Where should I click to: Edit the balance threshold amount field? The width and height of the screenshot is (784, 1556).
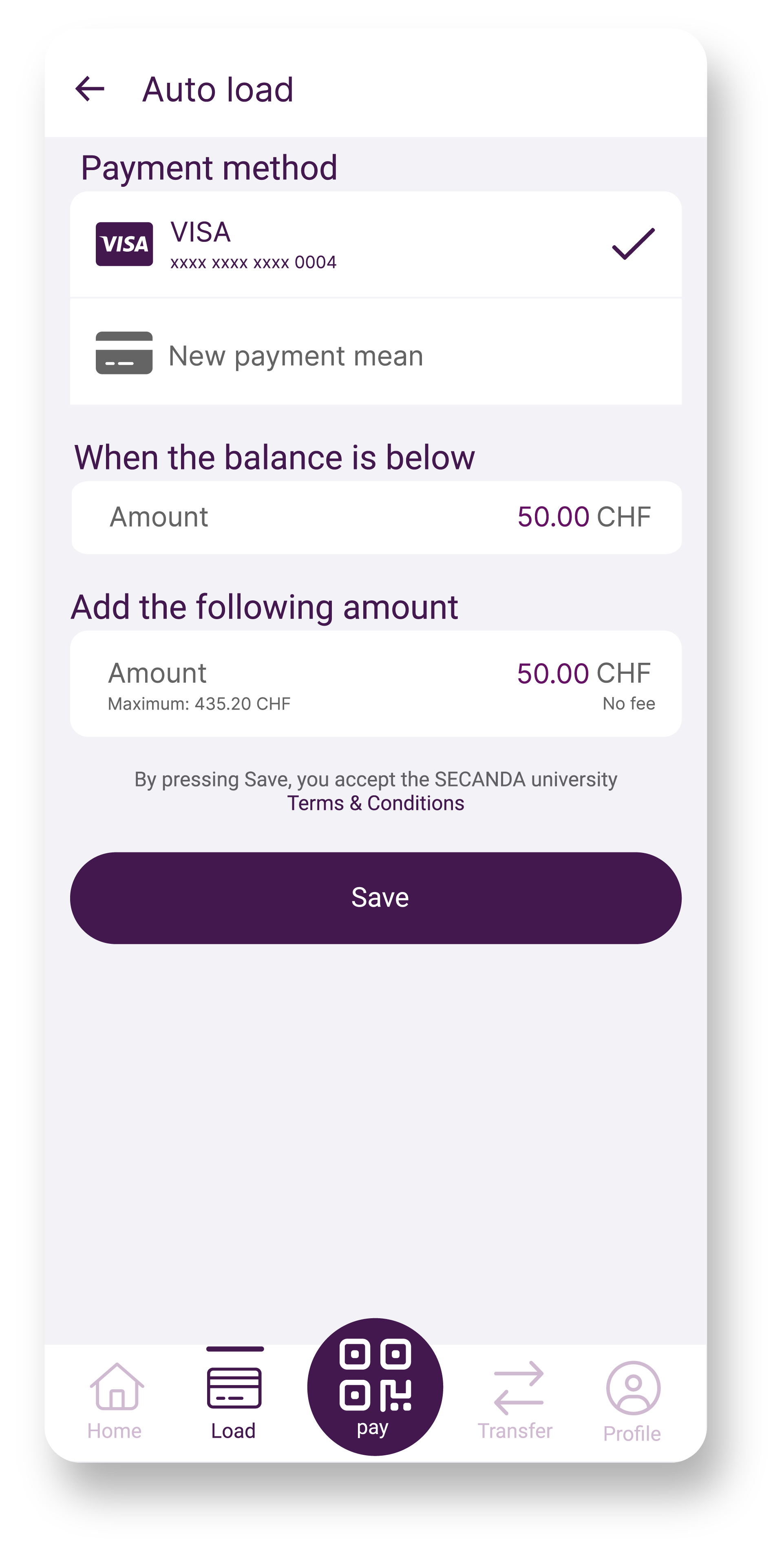[x=375, y=517]
